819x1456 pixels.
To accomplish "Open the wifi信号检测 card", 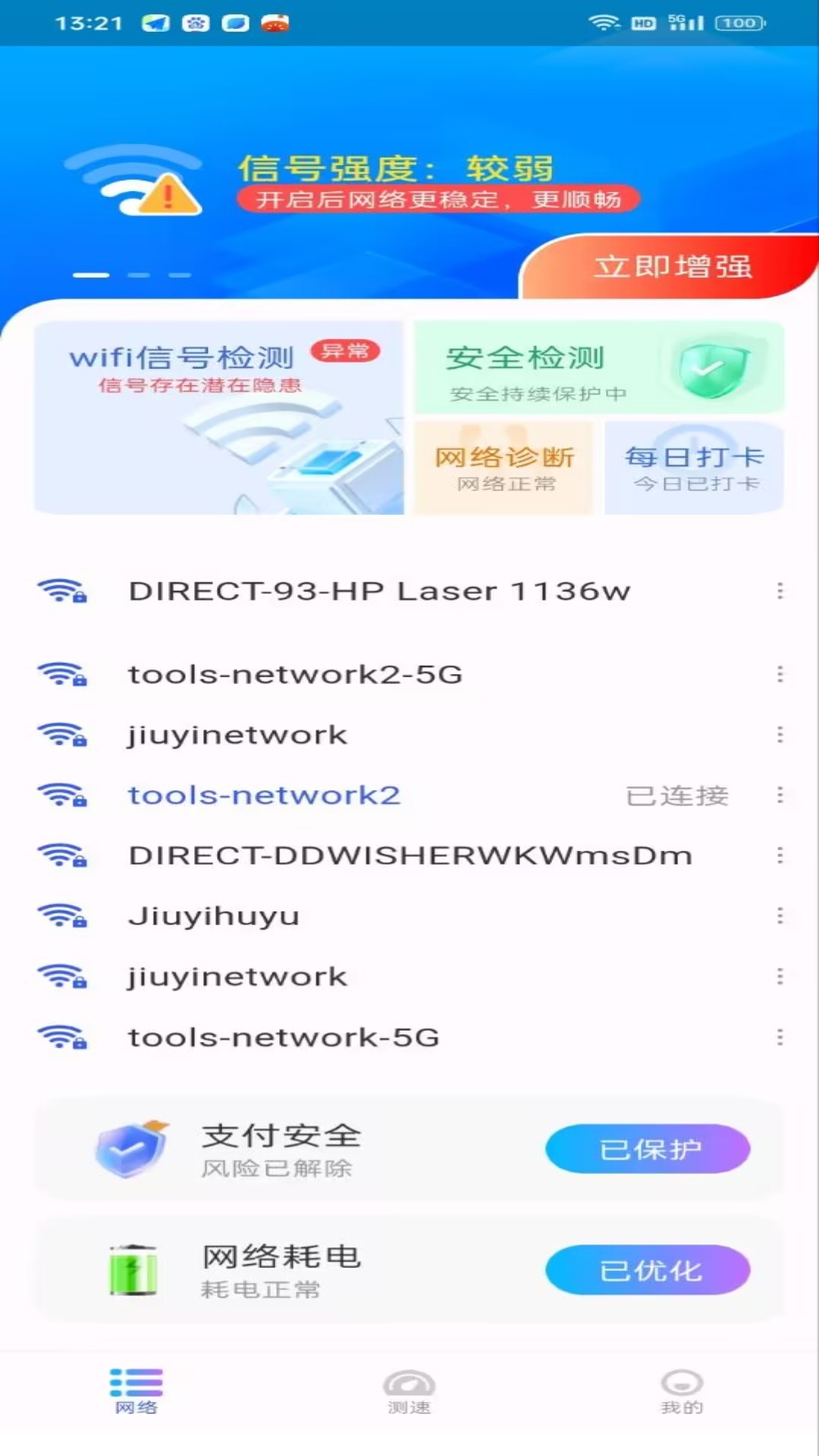I will click(218, 417).
